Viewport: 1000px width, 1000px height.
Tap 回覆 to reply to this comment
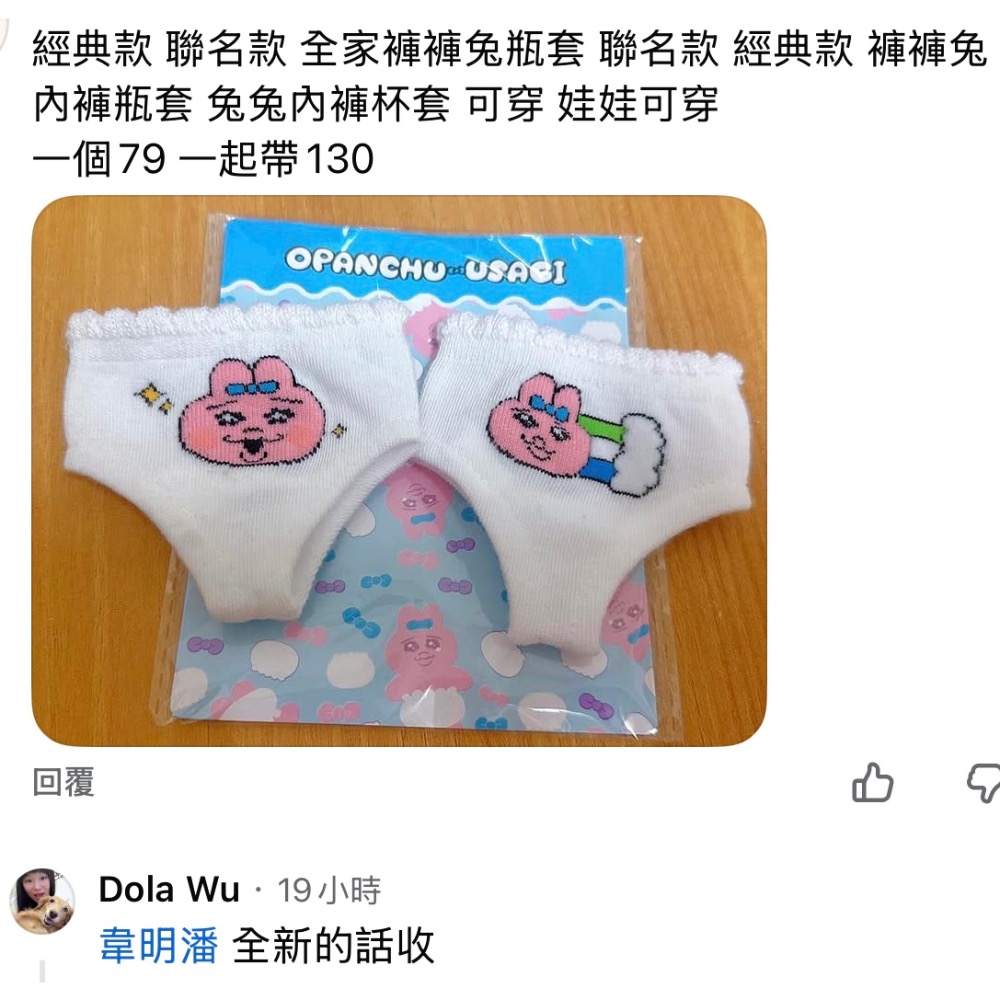(64, 783)
